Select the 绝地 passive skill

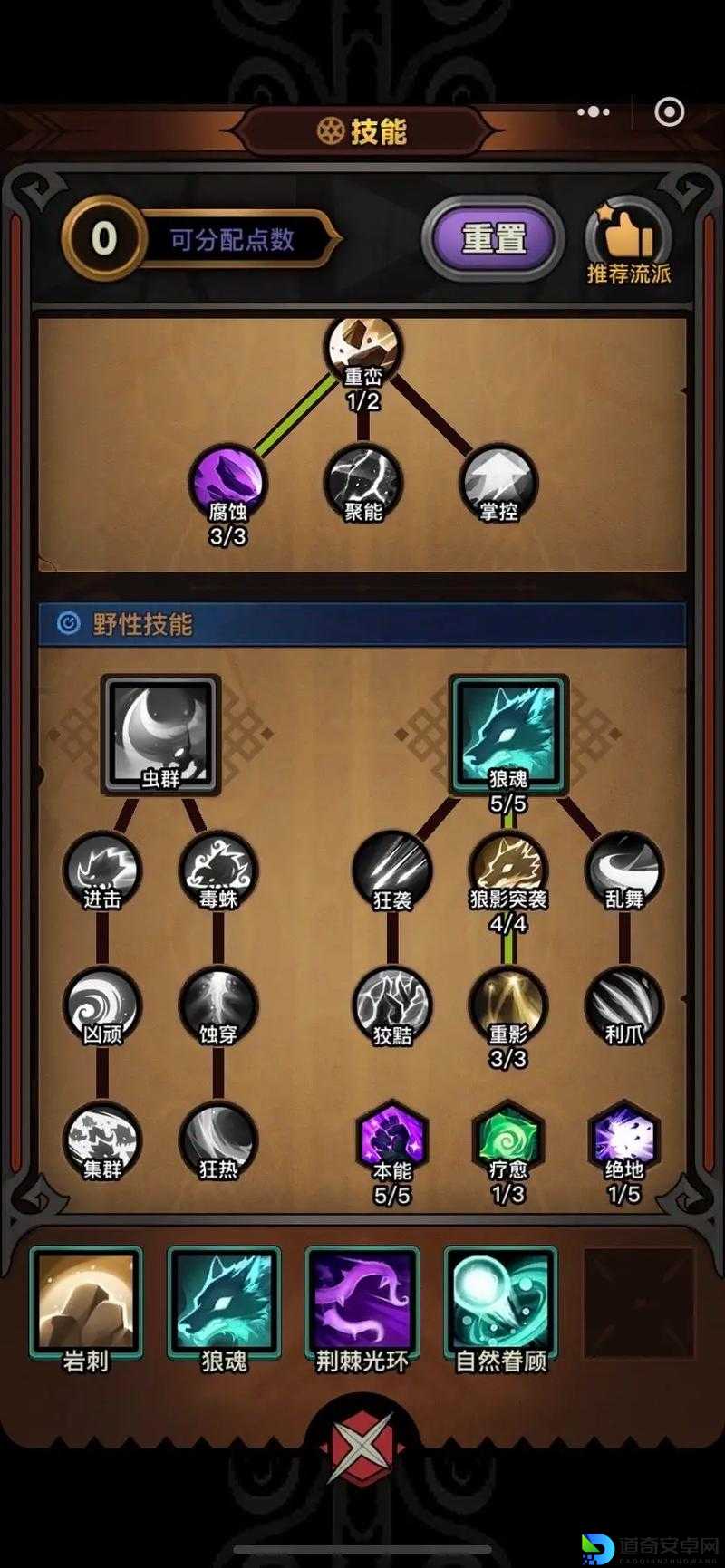tap(624, 1138)
